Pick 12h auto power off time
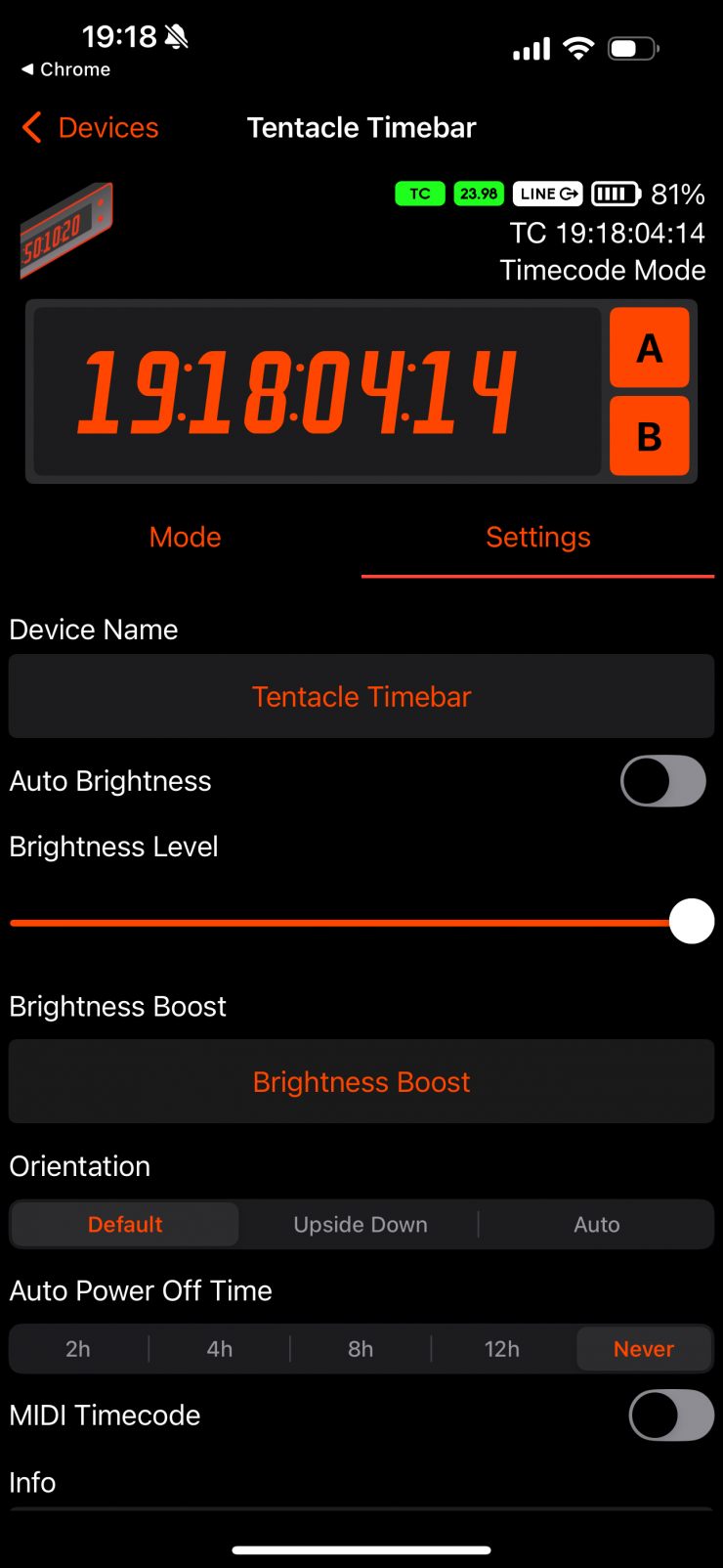Screen dimensions: 723x1568 [502, 1349]
